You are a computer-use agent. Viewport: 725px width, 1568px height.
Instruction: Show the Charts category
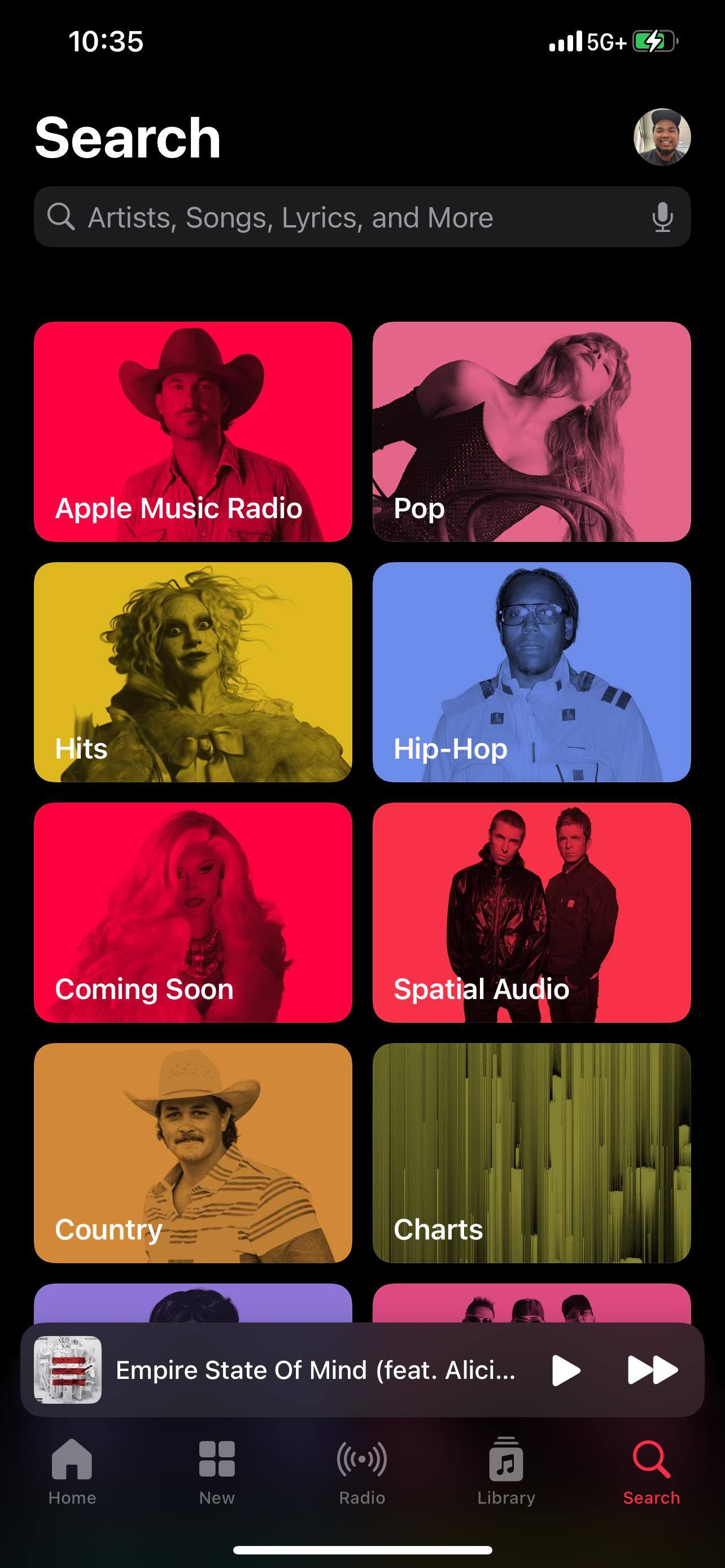point(531,1152)
